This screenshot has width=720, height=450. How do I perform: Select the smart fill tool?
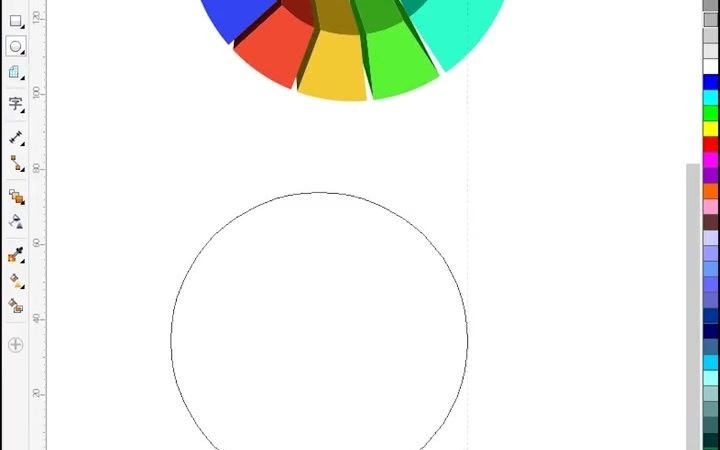tap(15, 305)
